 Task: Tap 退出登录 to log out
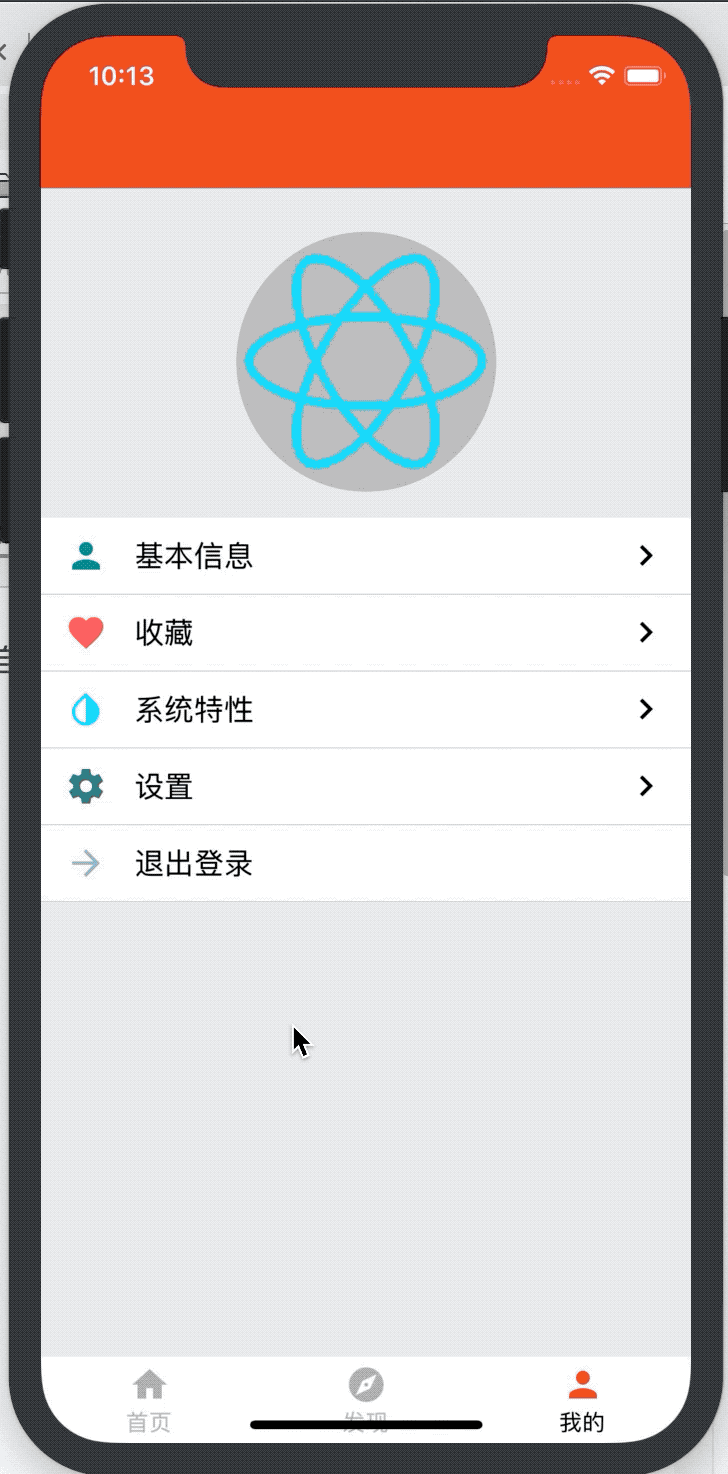tap(365, 864)
